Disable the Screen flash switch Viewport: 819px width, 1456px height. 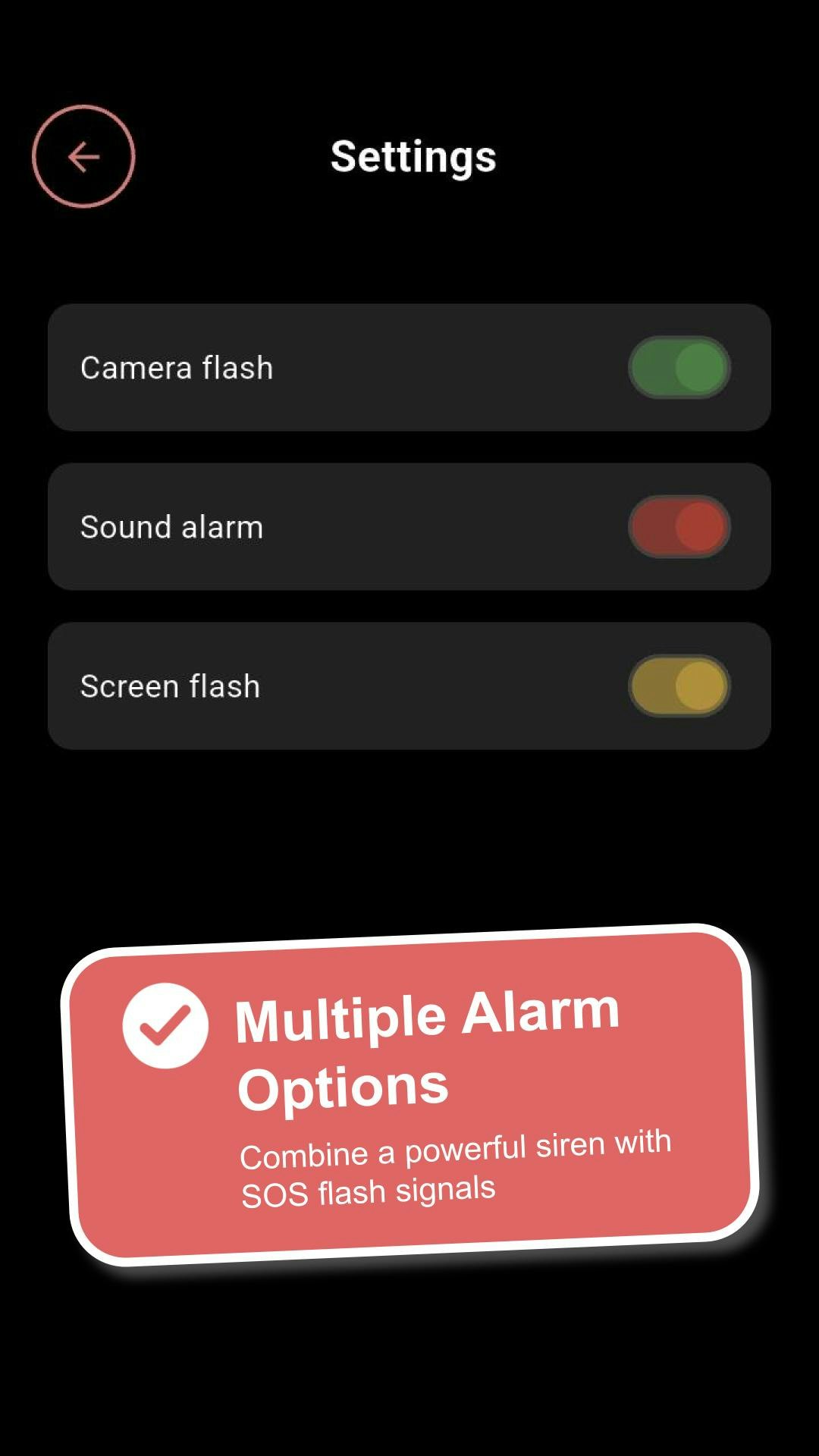click(679, 686)
